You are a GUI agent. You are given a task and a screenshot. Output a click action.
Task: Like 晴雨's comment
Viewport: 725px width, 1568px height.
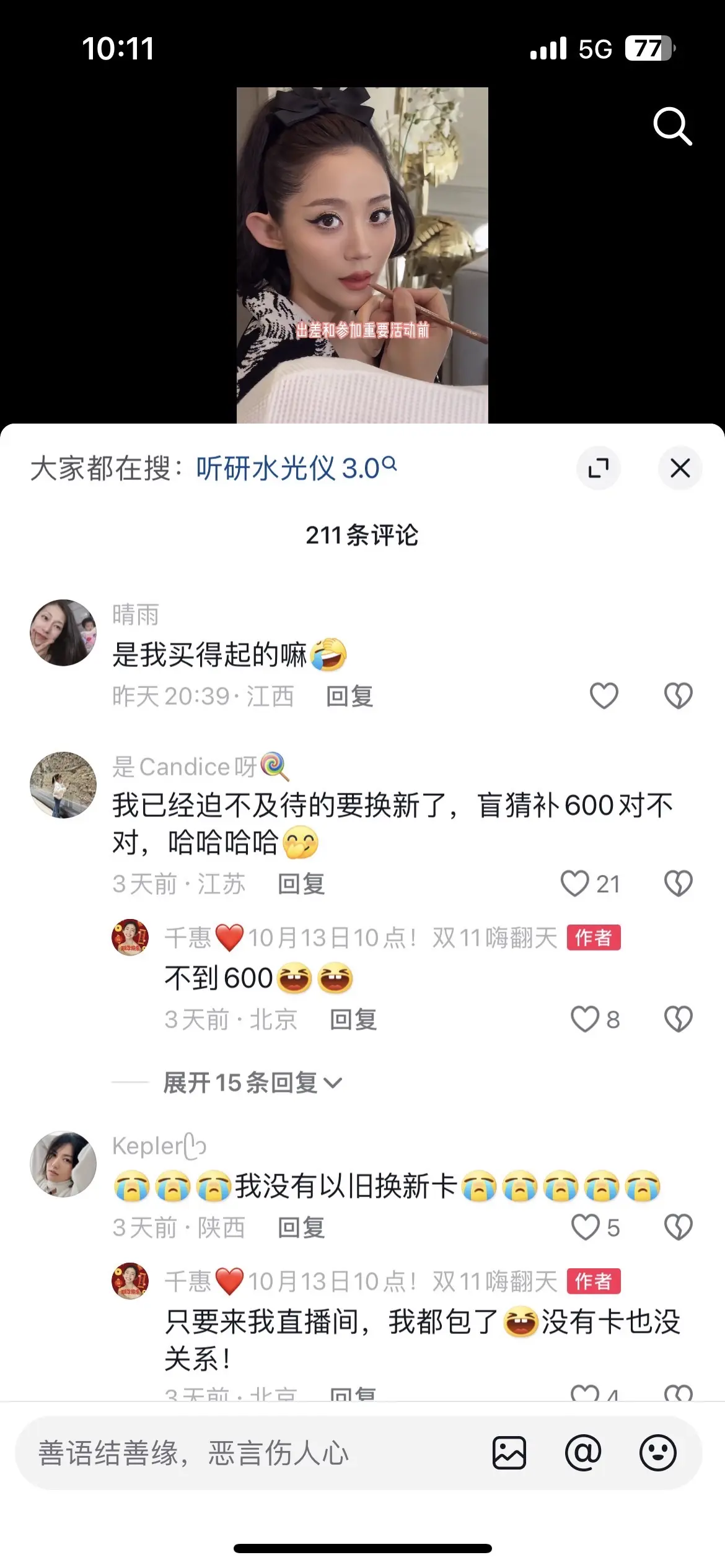604,695
